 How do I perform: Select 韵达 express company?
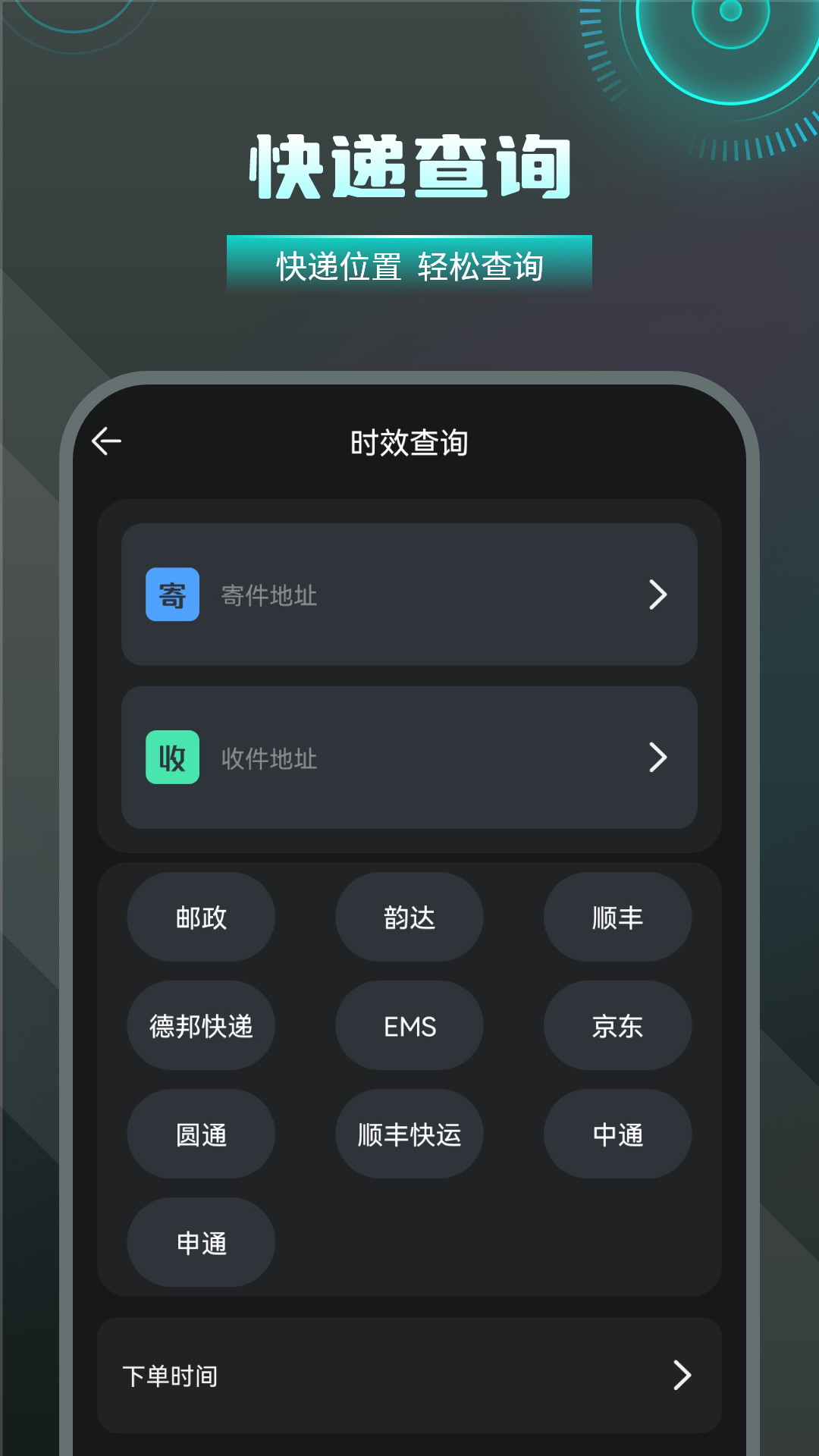pos(409,918)
